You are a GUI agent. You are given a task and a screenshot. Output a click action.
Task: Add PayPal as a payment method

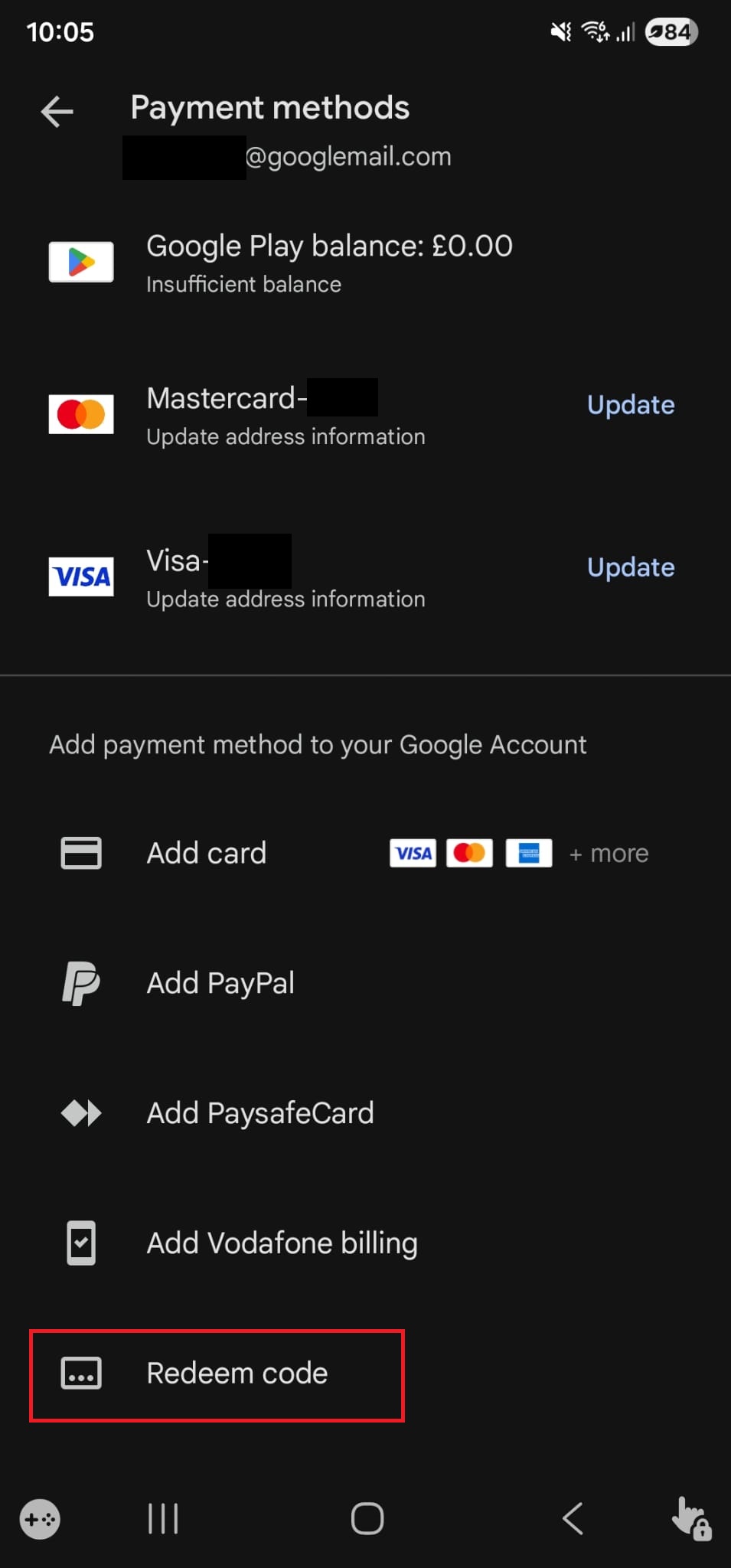click(220, 983)
